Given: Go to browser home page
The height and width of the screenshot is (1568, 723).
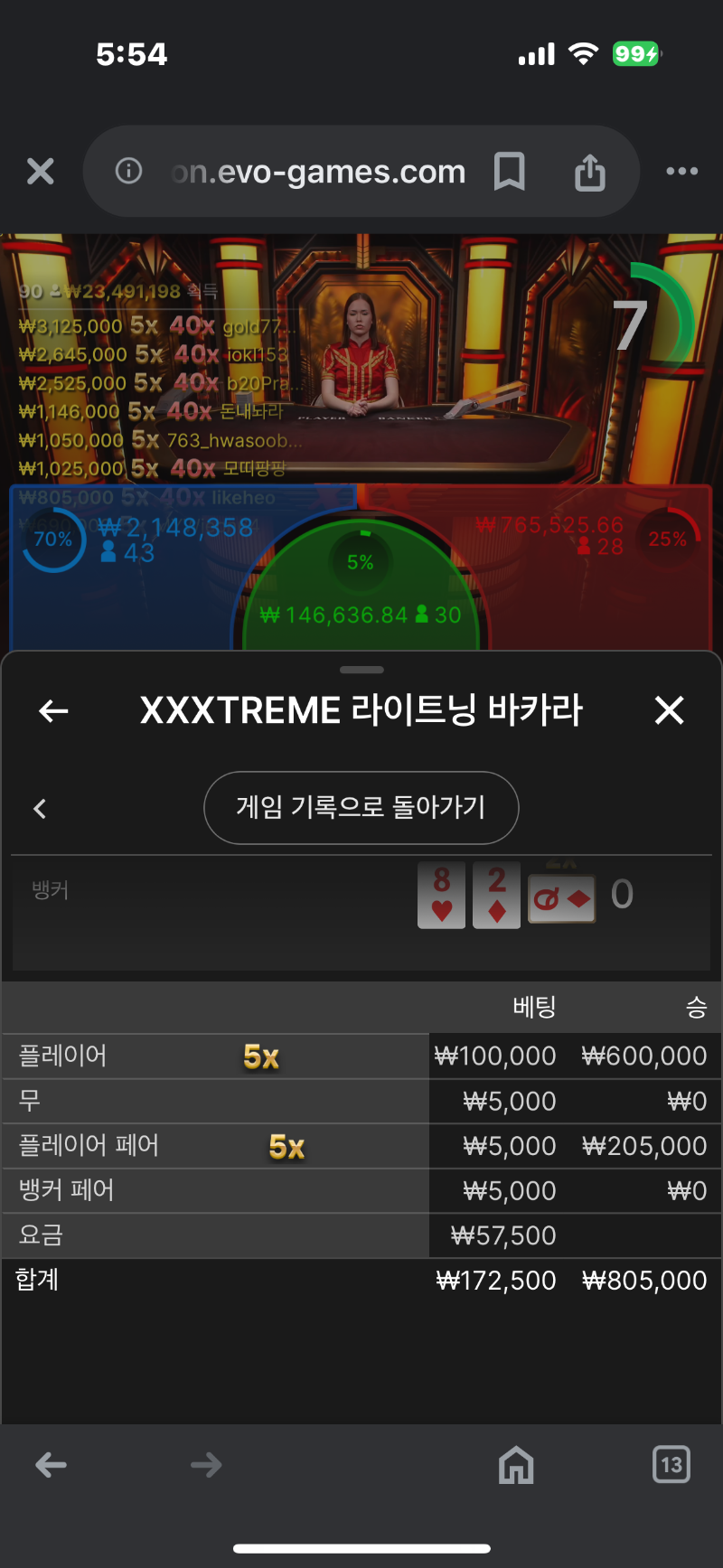Looking at the screenshot, I should click(x=516, y=1464).
